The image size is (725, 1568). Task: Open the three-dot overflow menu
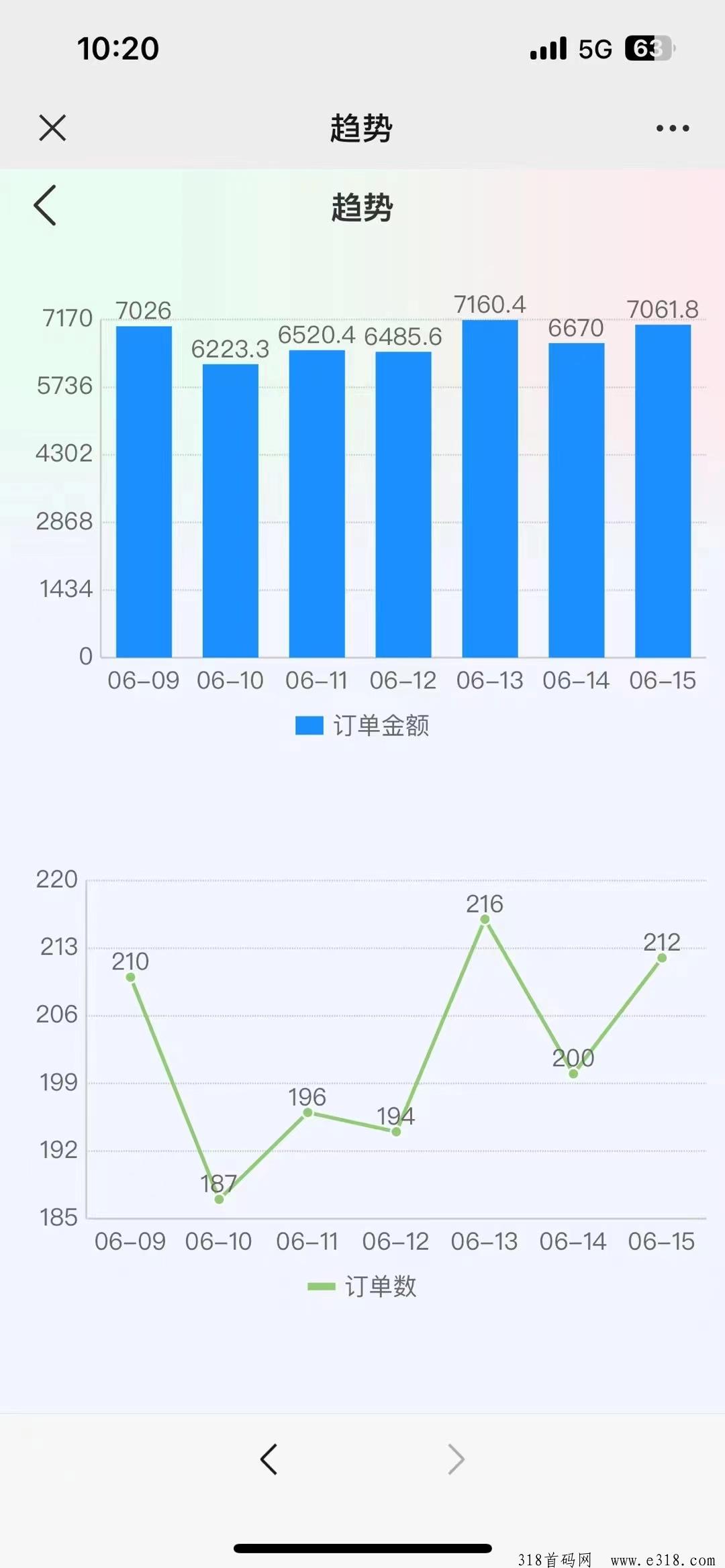coord(673,128)
